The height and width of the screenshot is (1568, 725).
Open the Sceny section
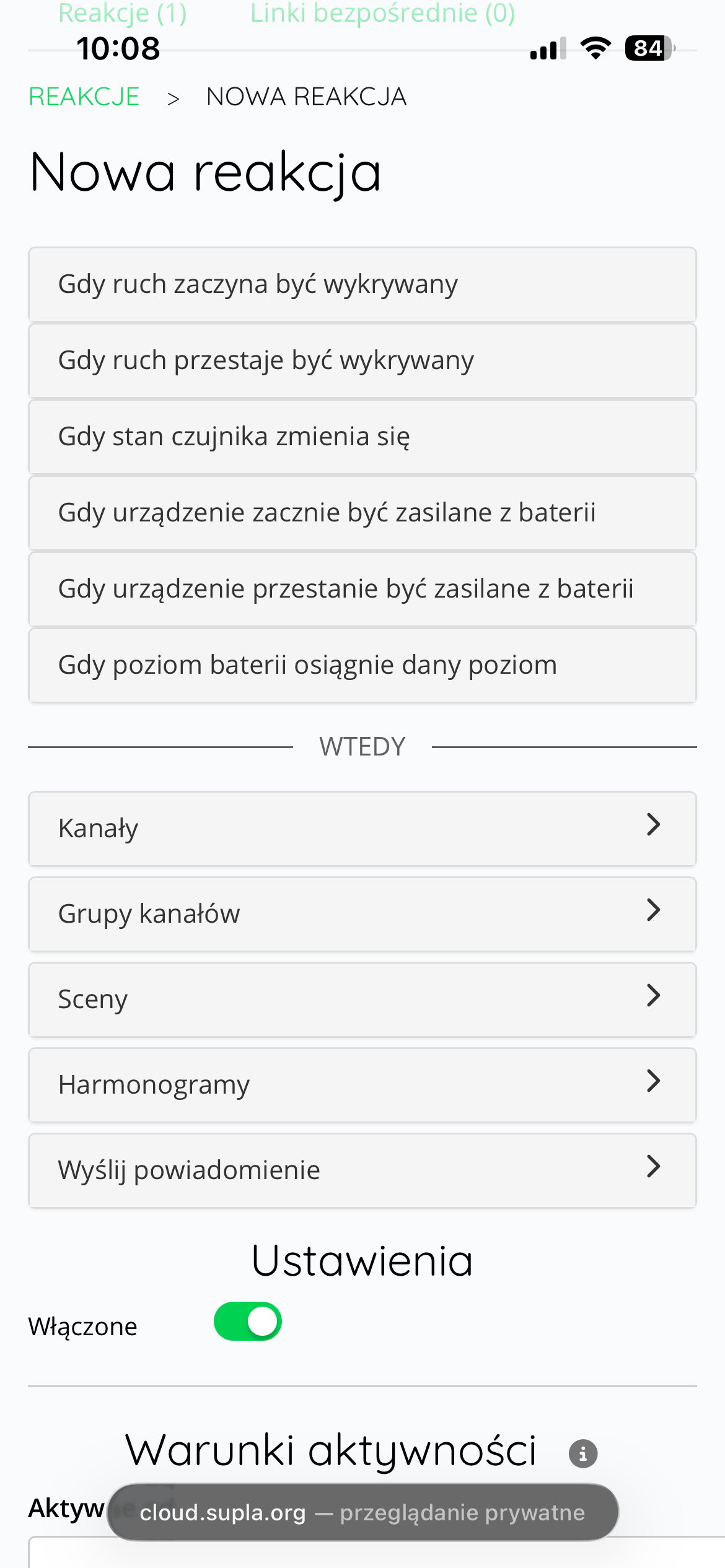tap(362, 1000)
